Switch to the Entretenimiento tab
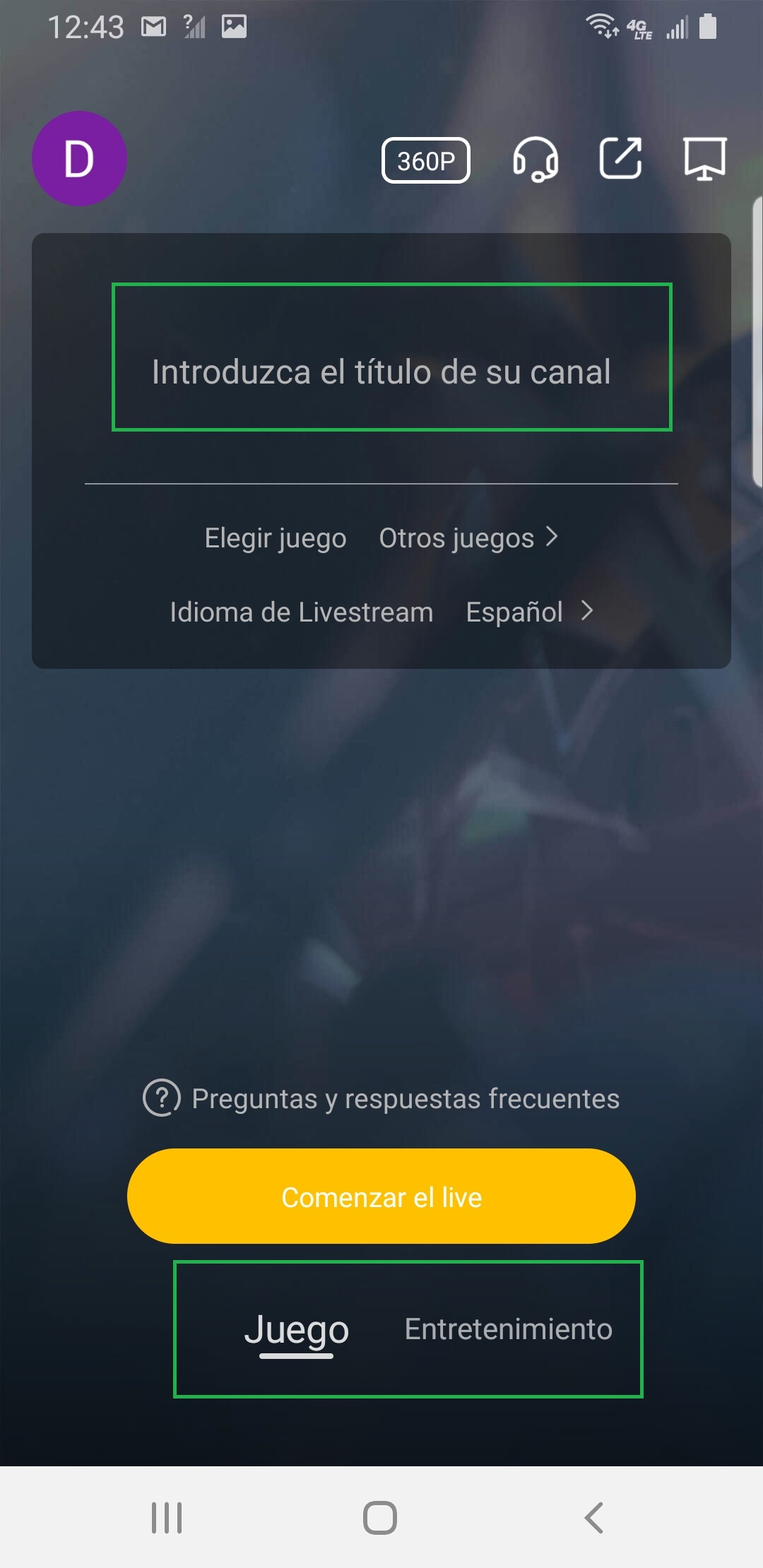Image resolution: width=763 pixels, height=1568 pixels. [x=508, y=1329]
